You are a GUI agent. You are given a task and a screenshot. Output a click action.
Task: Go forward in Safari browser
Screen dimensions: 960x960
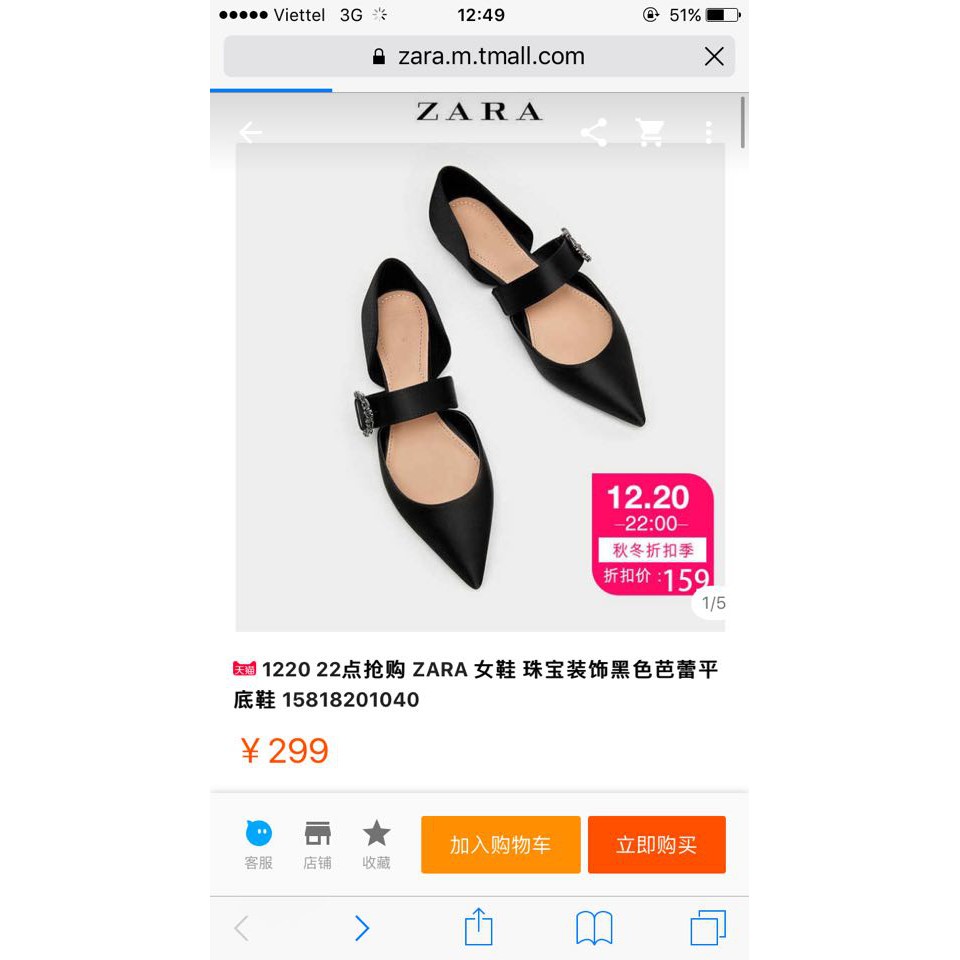point(362,928)
